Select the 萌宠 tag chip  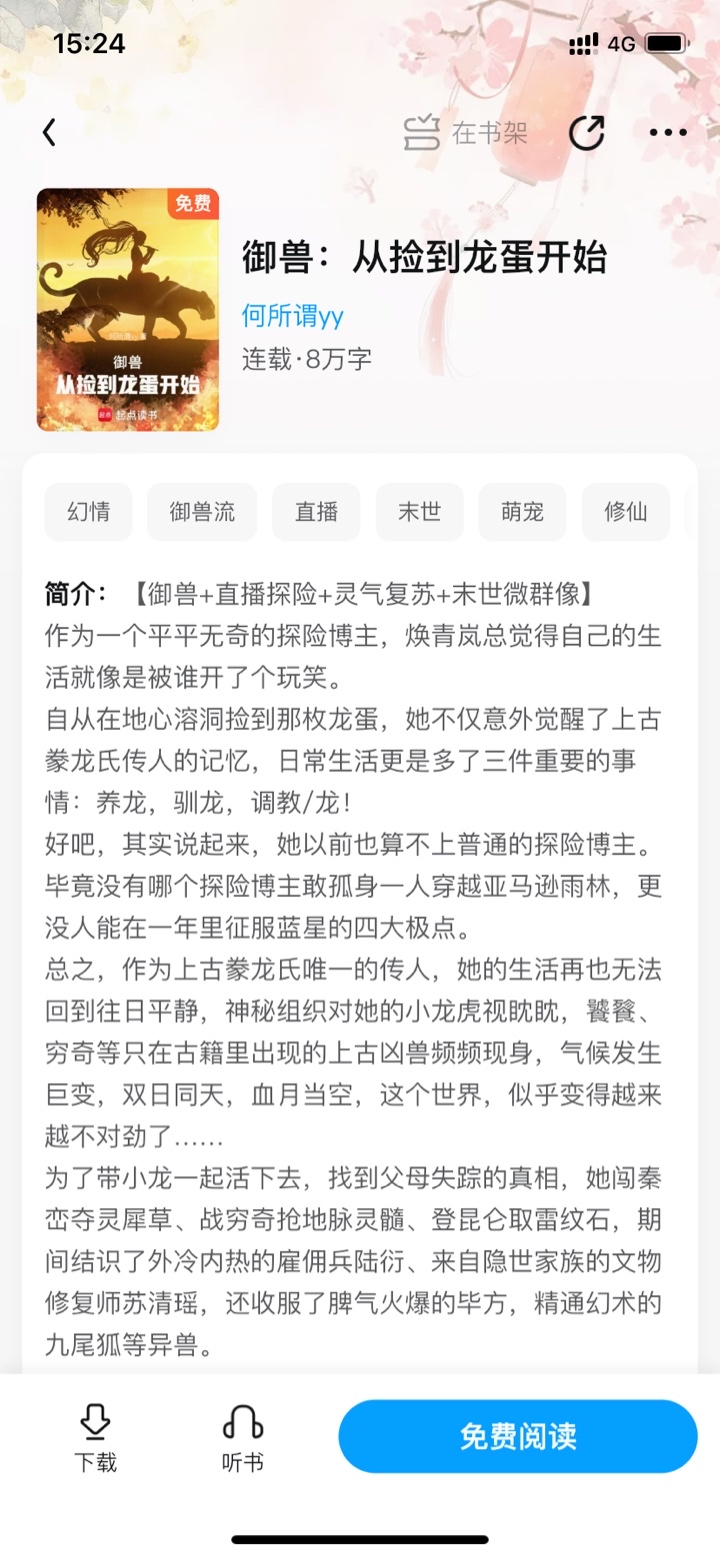pos(522,512)
